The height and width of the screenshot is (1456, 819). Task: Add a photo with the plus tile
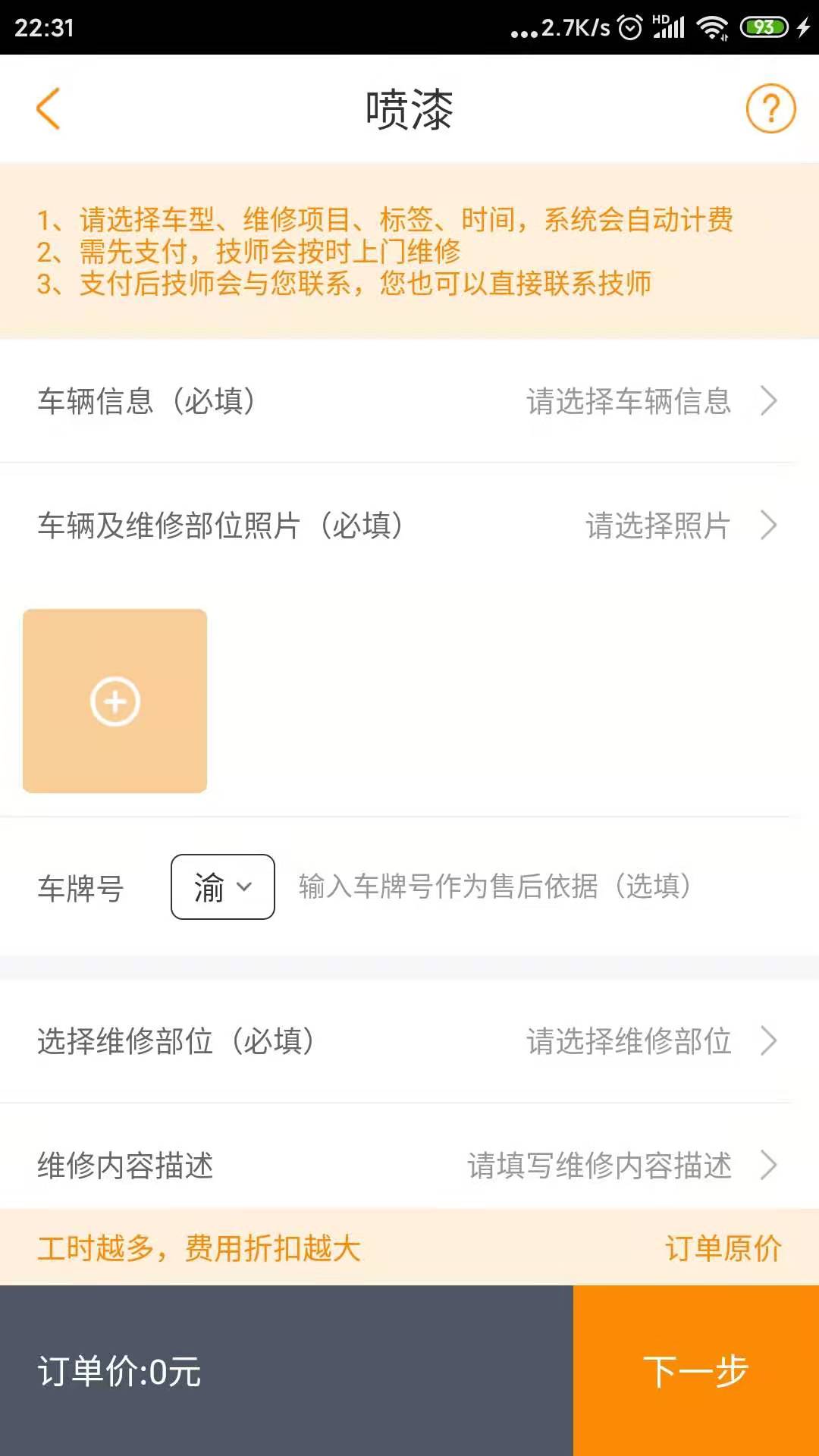click(115, 701)
